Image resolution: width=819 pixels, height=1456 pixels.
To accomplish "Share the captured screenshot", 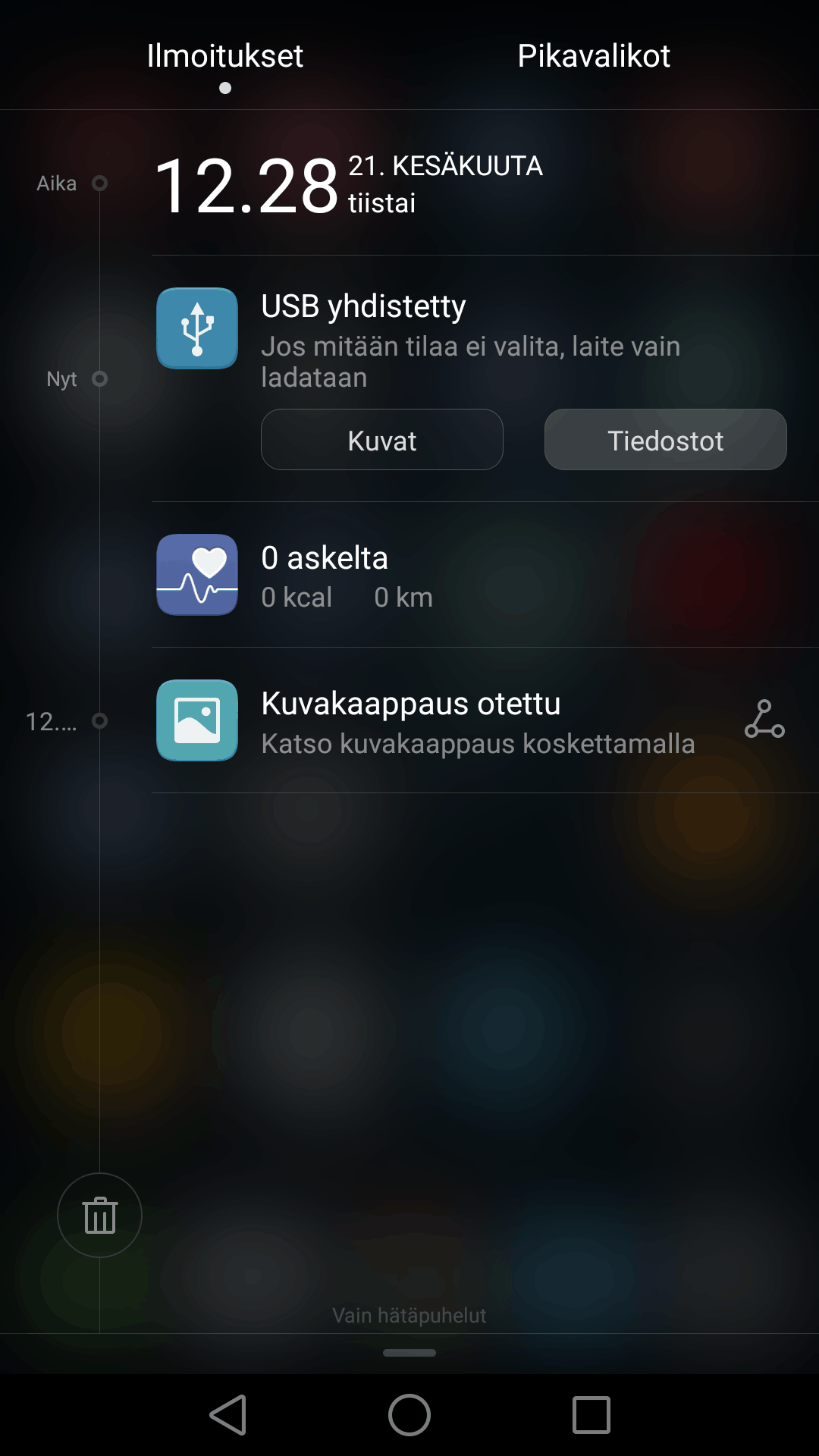I will [x=764, y=719].
